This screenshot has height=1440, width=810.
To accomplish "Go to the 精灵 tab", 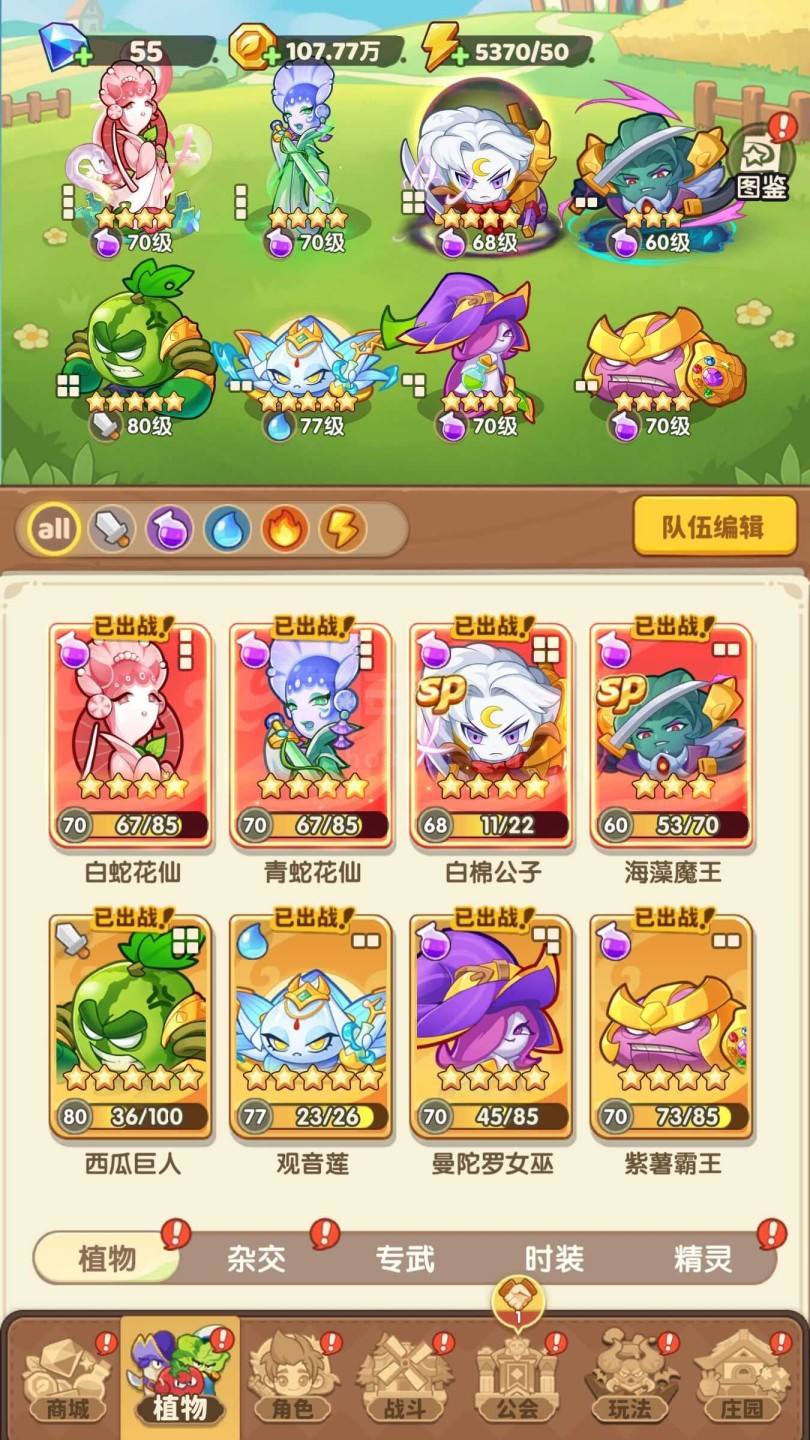I will [703, 1258].
